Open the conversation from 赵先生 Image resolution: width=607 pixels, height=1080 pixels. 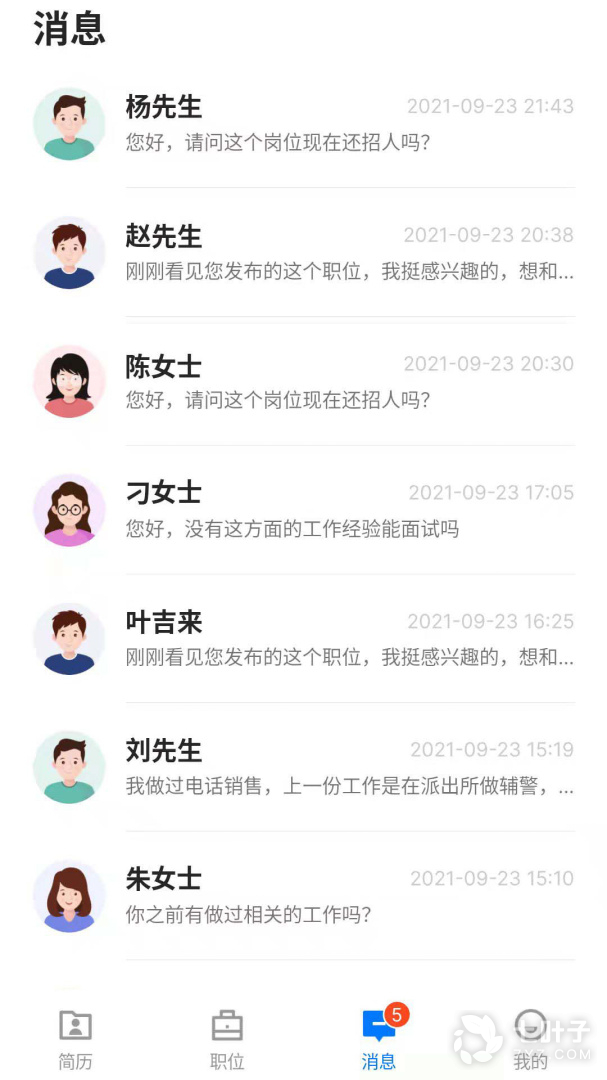303,252
